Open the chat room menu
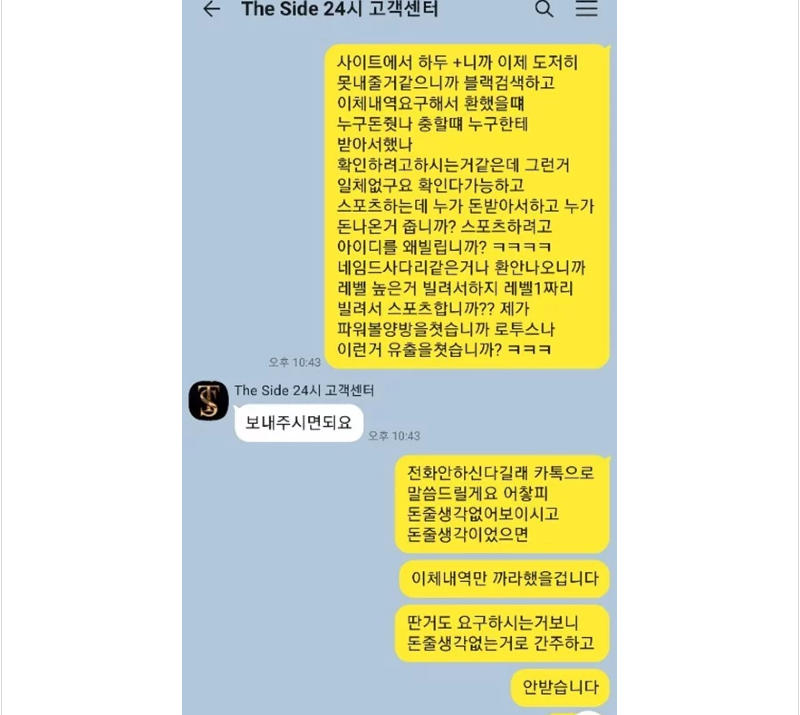800x715 pixels. pyautogui.click(x=587, y=9)
